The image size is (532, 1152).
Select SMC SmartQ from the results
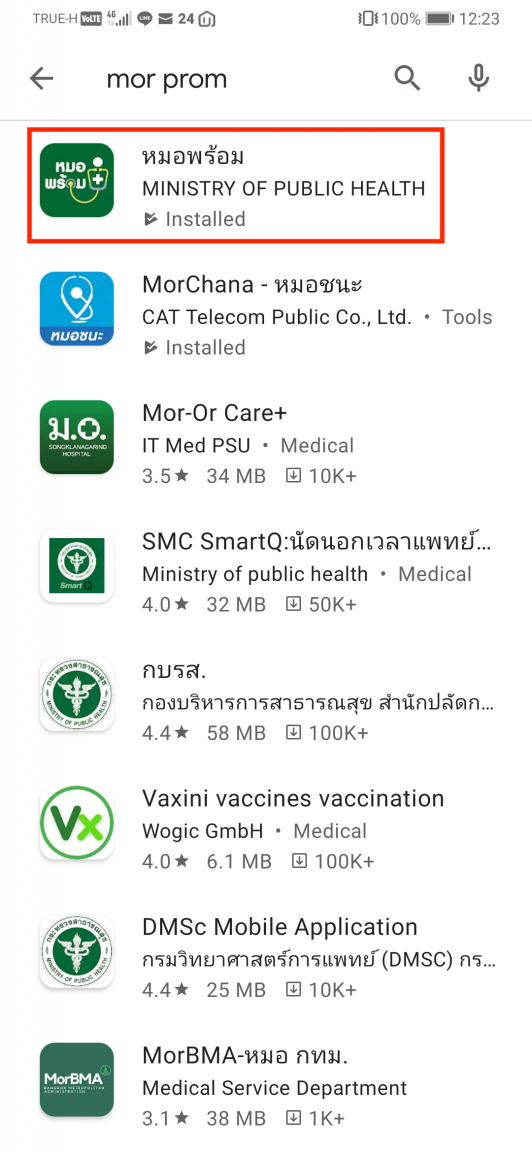tap(266, 569)
